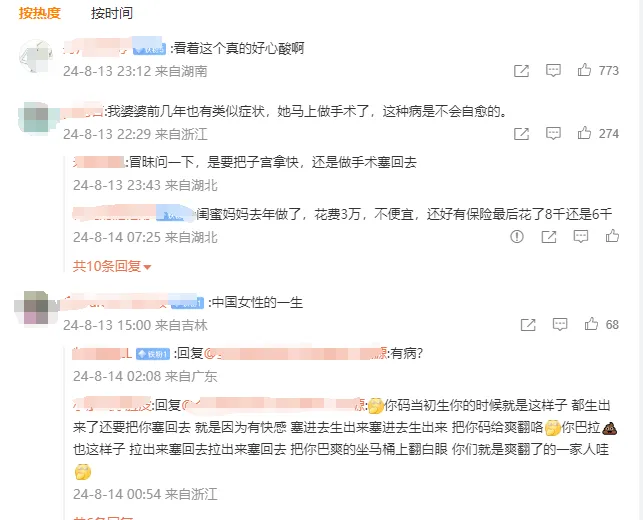This screenshot has width=643, height=520.
Task: Share the 好心酸啊 comment from 湖南
Action: 521,71
